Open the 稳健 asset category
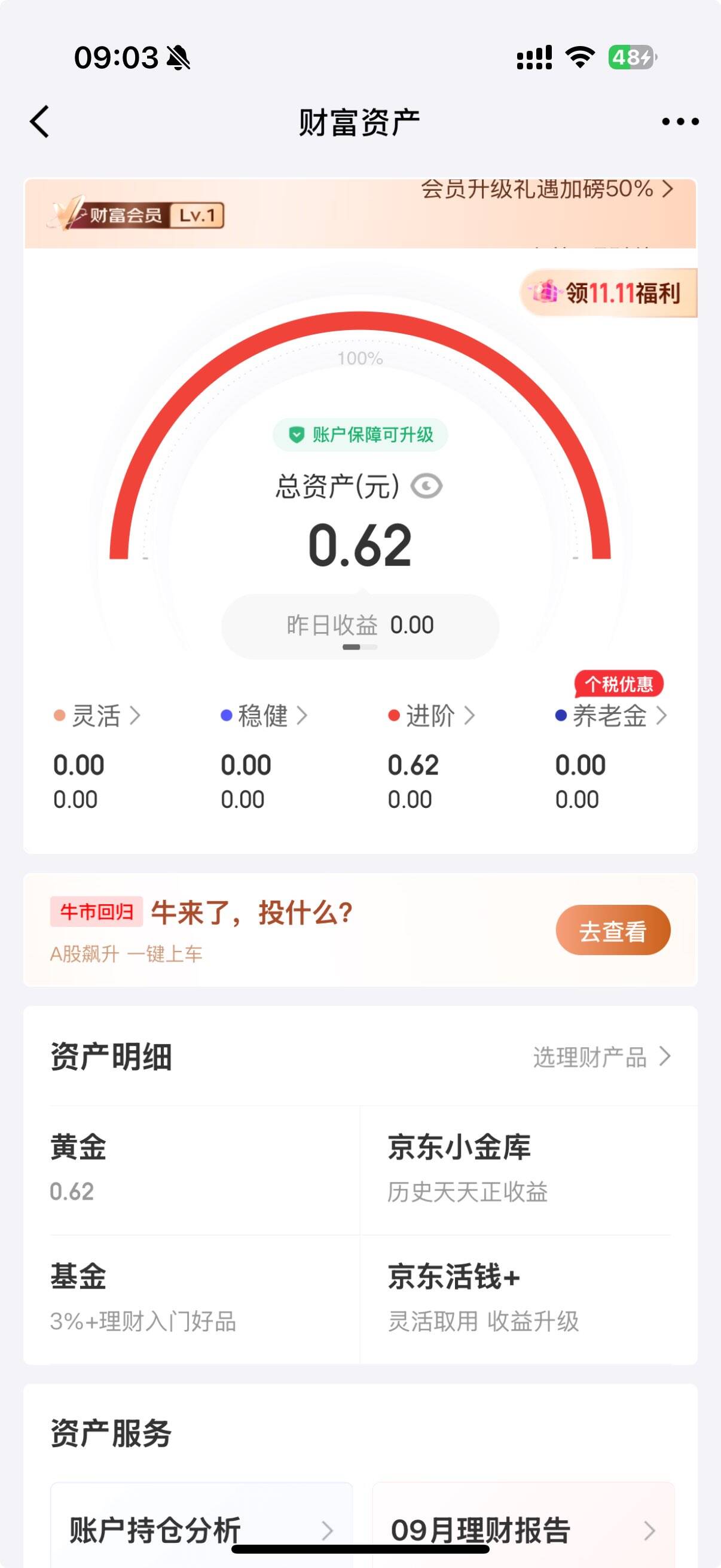Viewport: 721px width, 1568px height. pos(264,715)
